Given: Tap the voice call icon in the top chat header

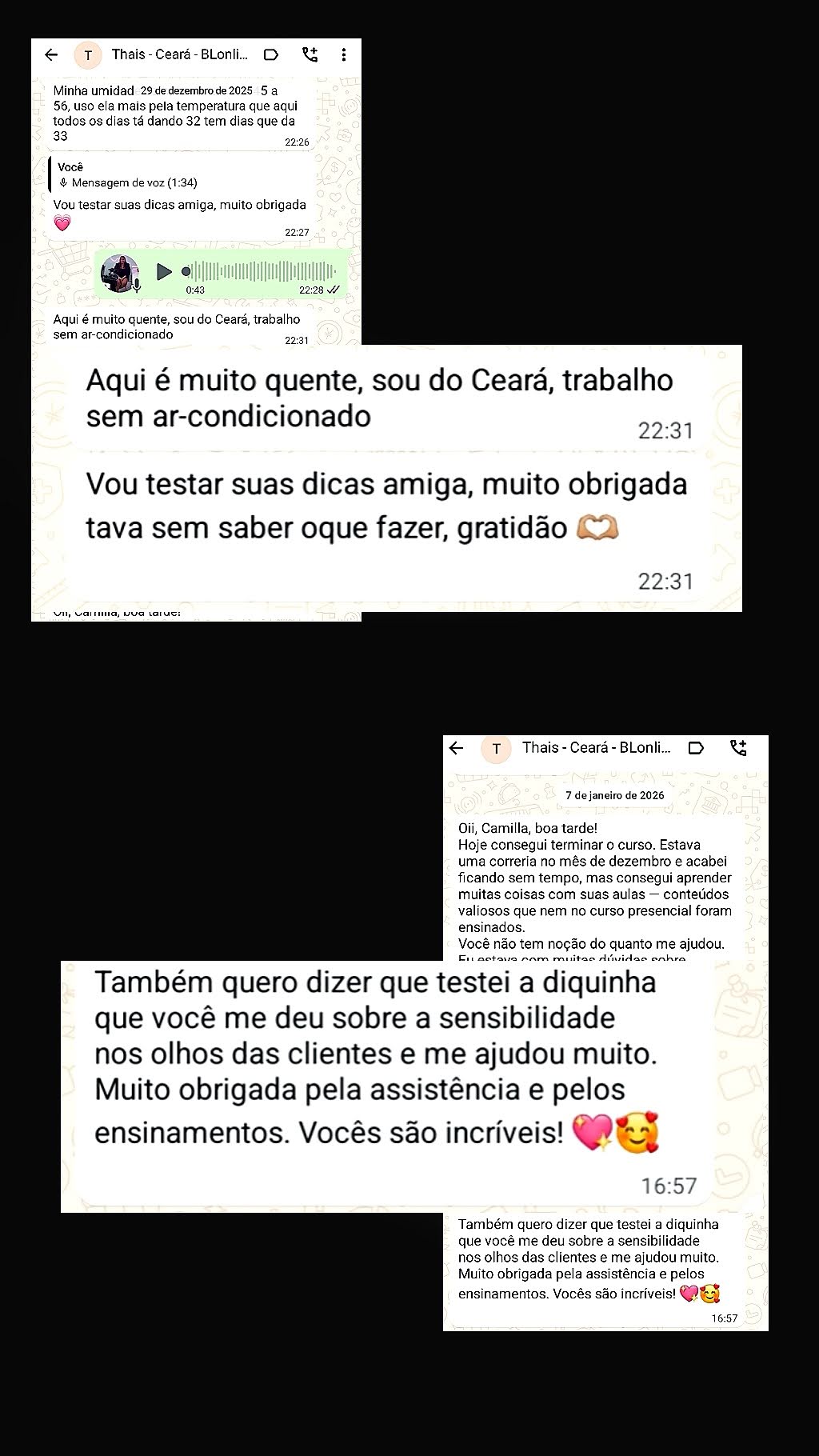Looking at the screenshot, I should [x=312, y=54].
